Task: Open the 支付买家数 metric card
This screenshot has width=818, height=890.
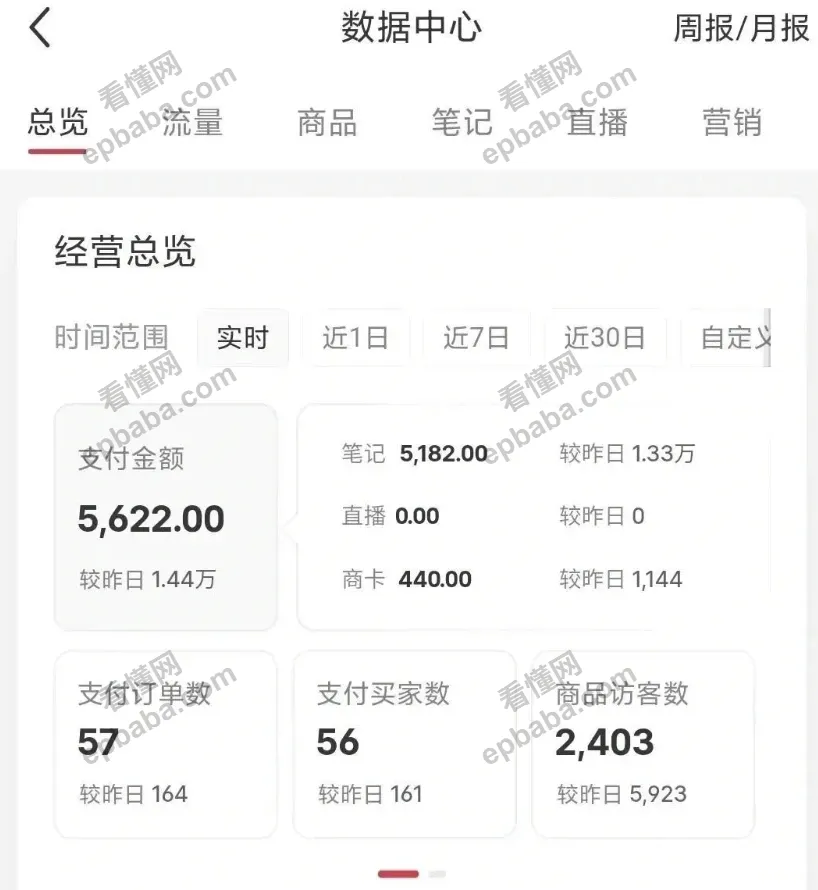Action: 404,744
